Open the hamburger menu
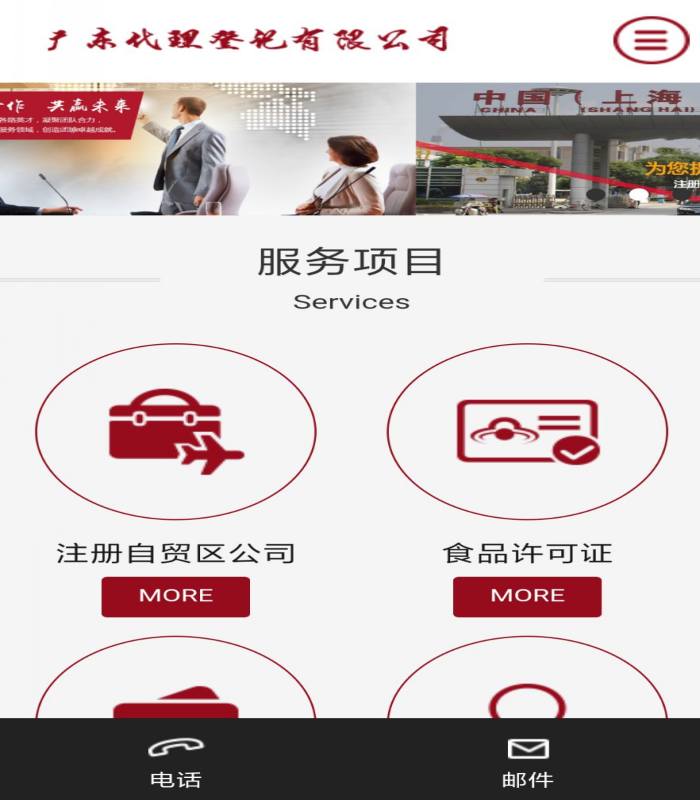The image size is (700, 800). point(651,40)
